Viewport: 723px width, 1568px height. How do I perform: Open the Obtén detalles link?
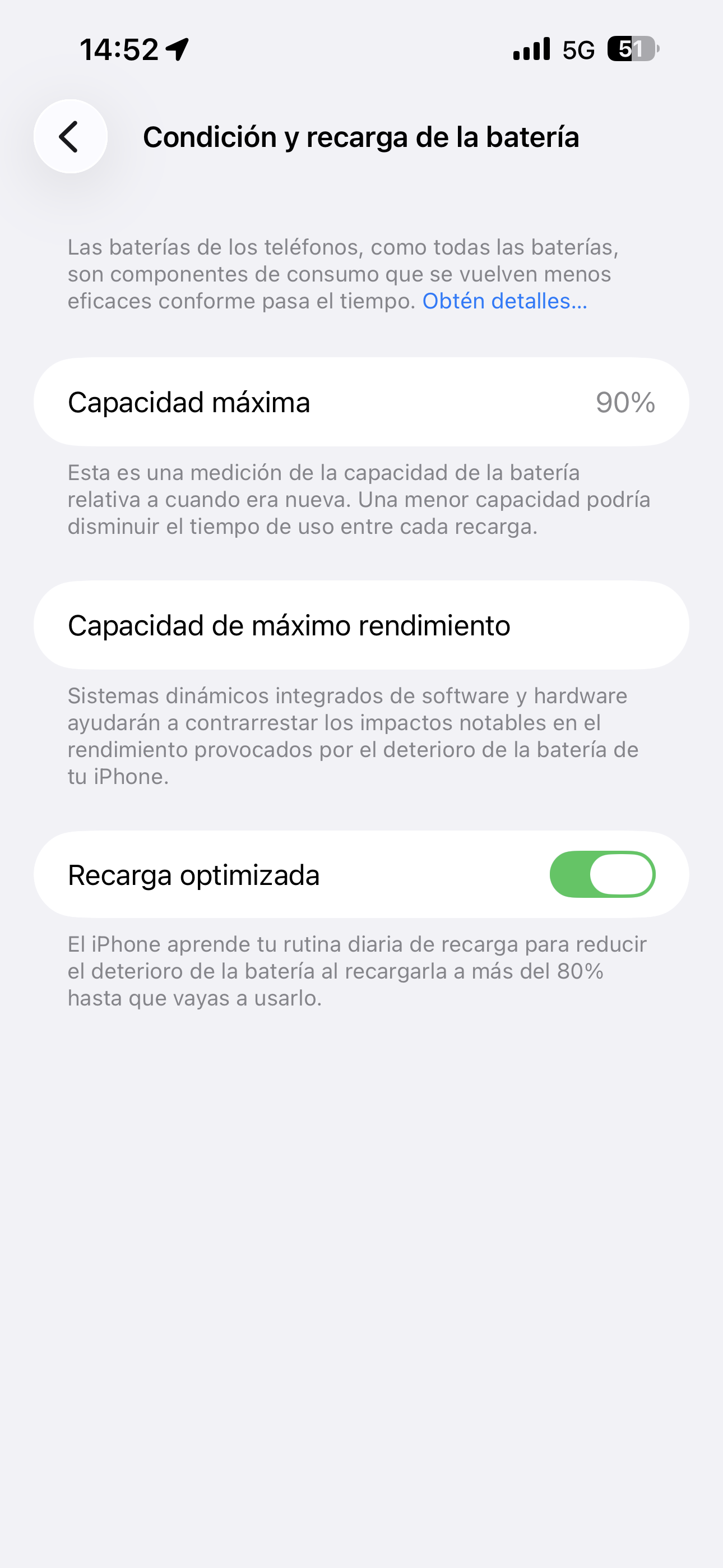point(504,301)
